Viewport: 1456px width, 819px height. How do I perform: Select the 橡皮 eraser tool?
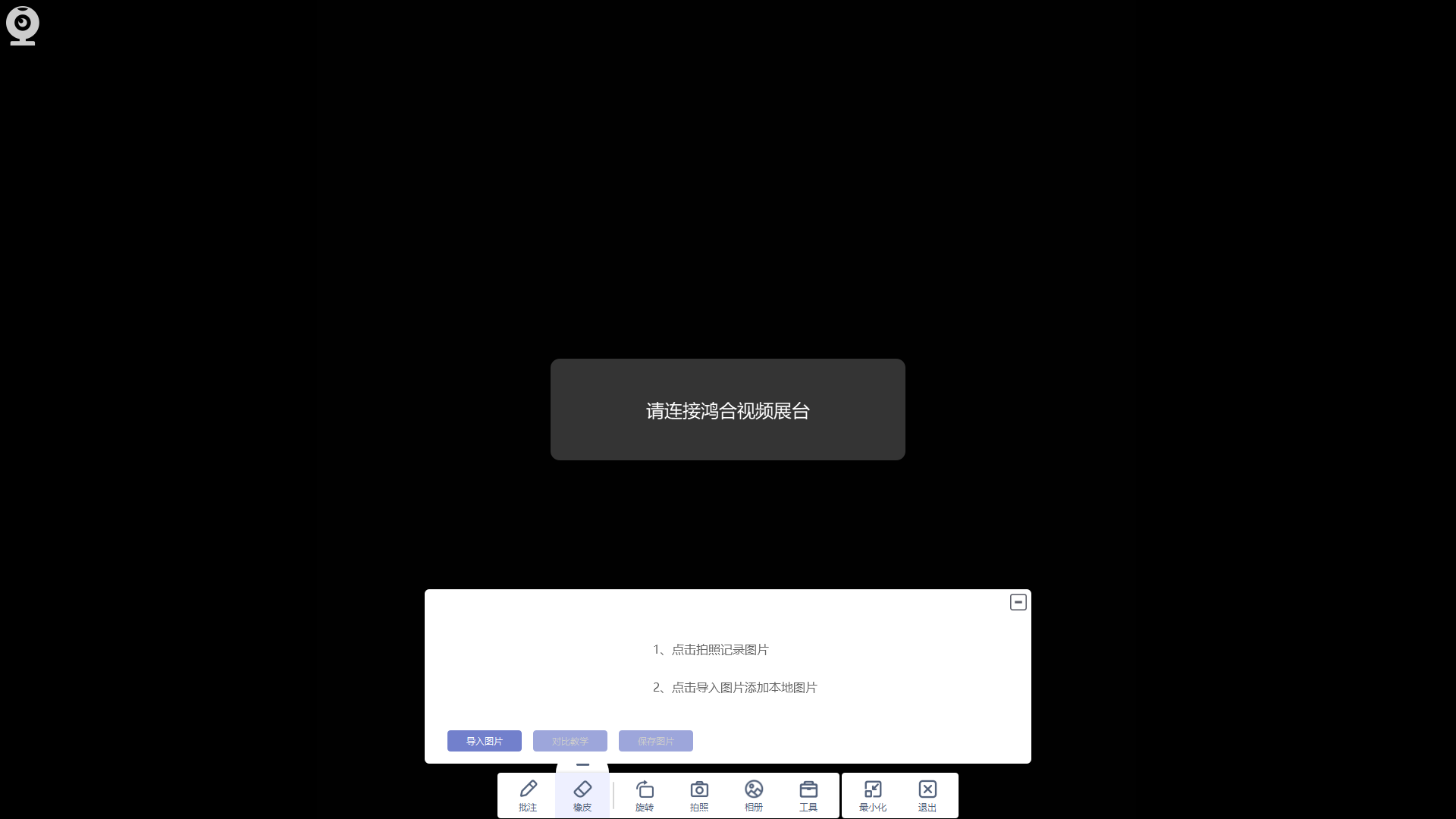(x=582, y=795)
